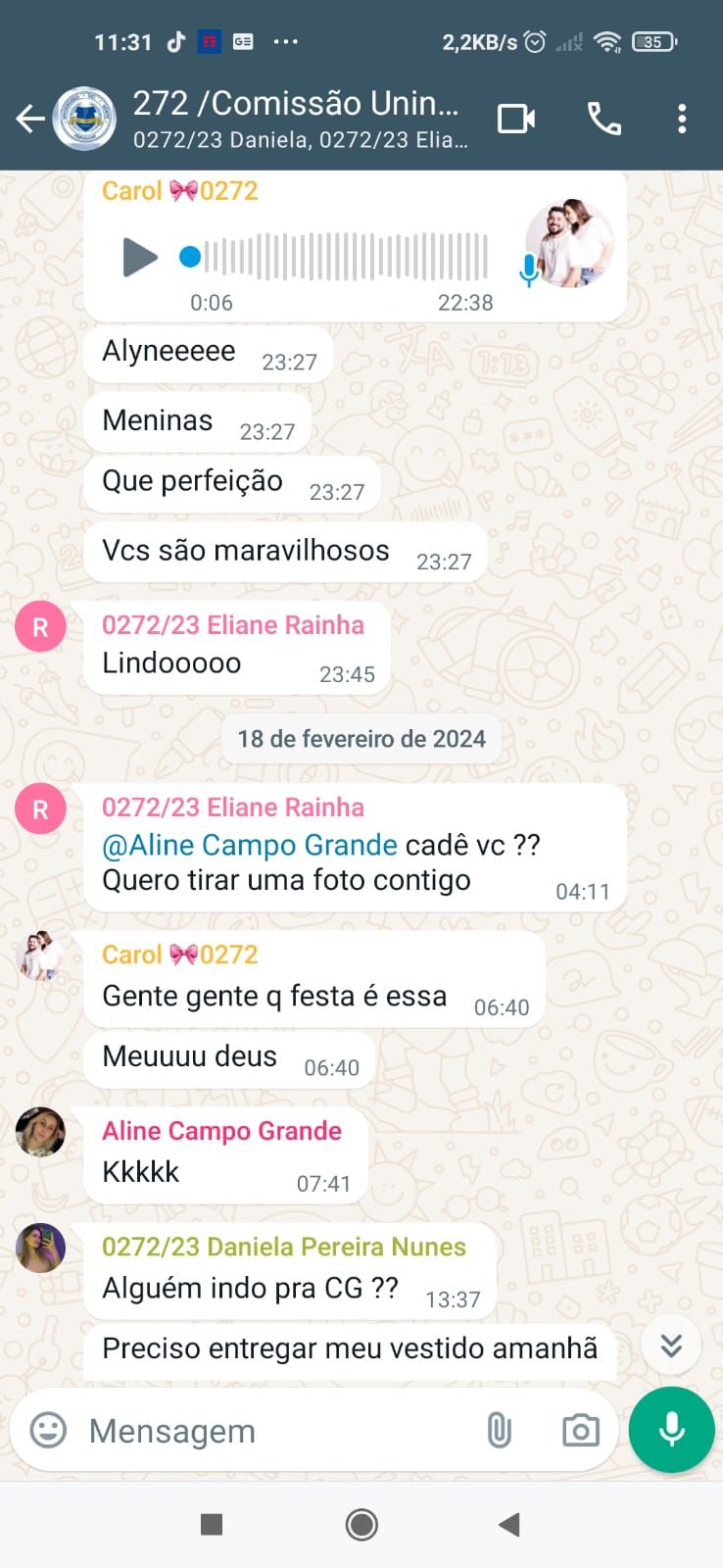
Task: Focus the Mensagem text field
Action: point(274,1431)
